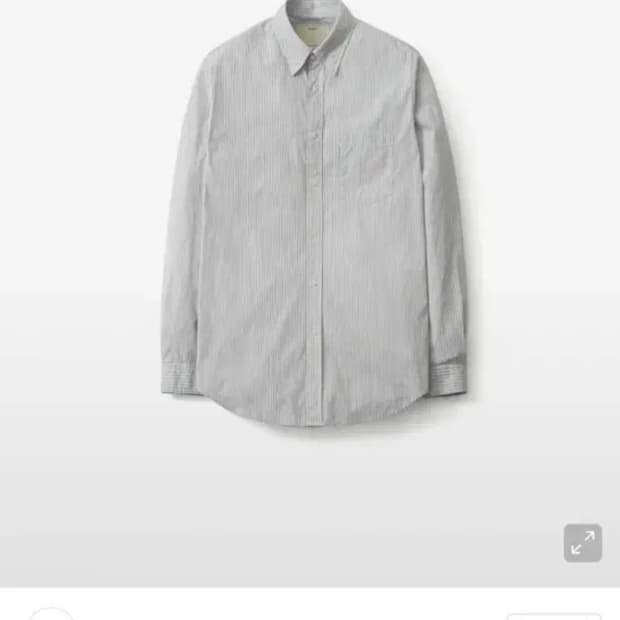Expand the shirt photo to fullscreen

(x=582, y=542)
